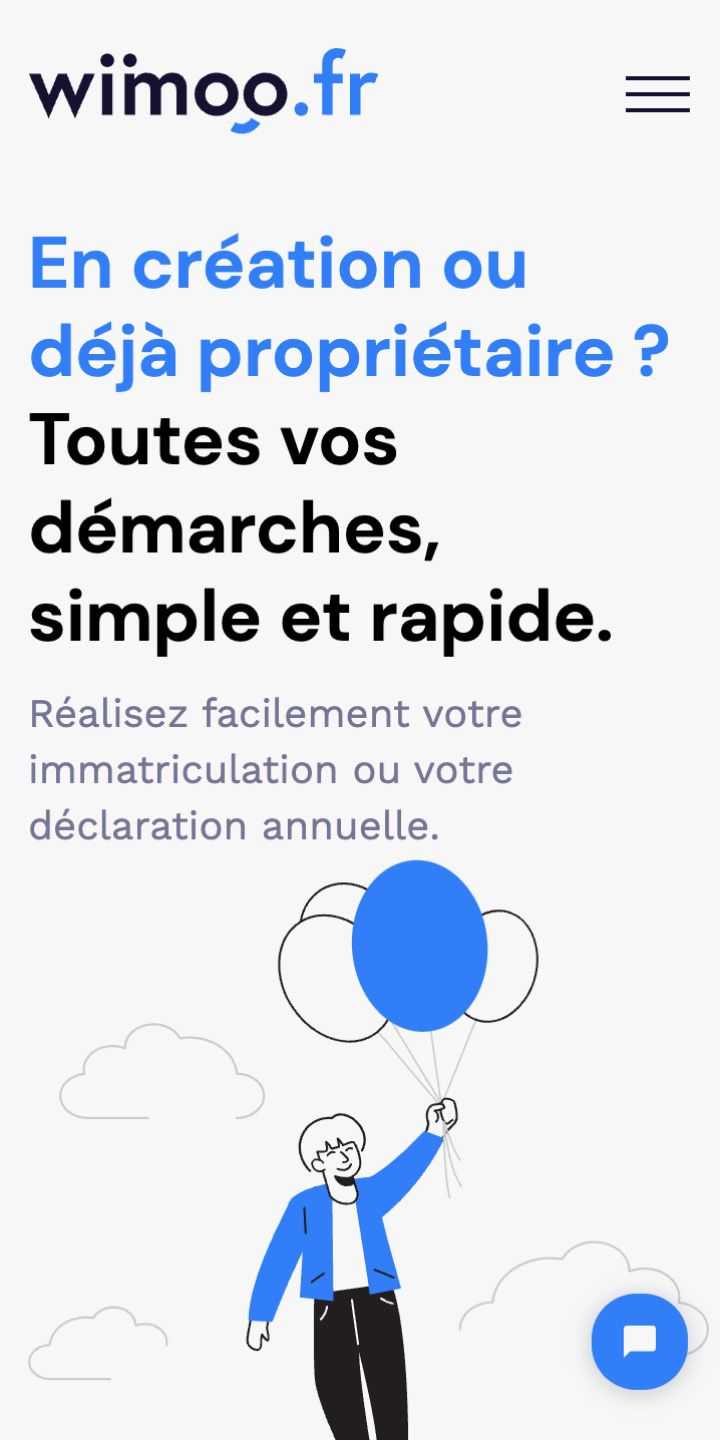Open the chat support bubble

coord(639,1342)
